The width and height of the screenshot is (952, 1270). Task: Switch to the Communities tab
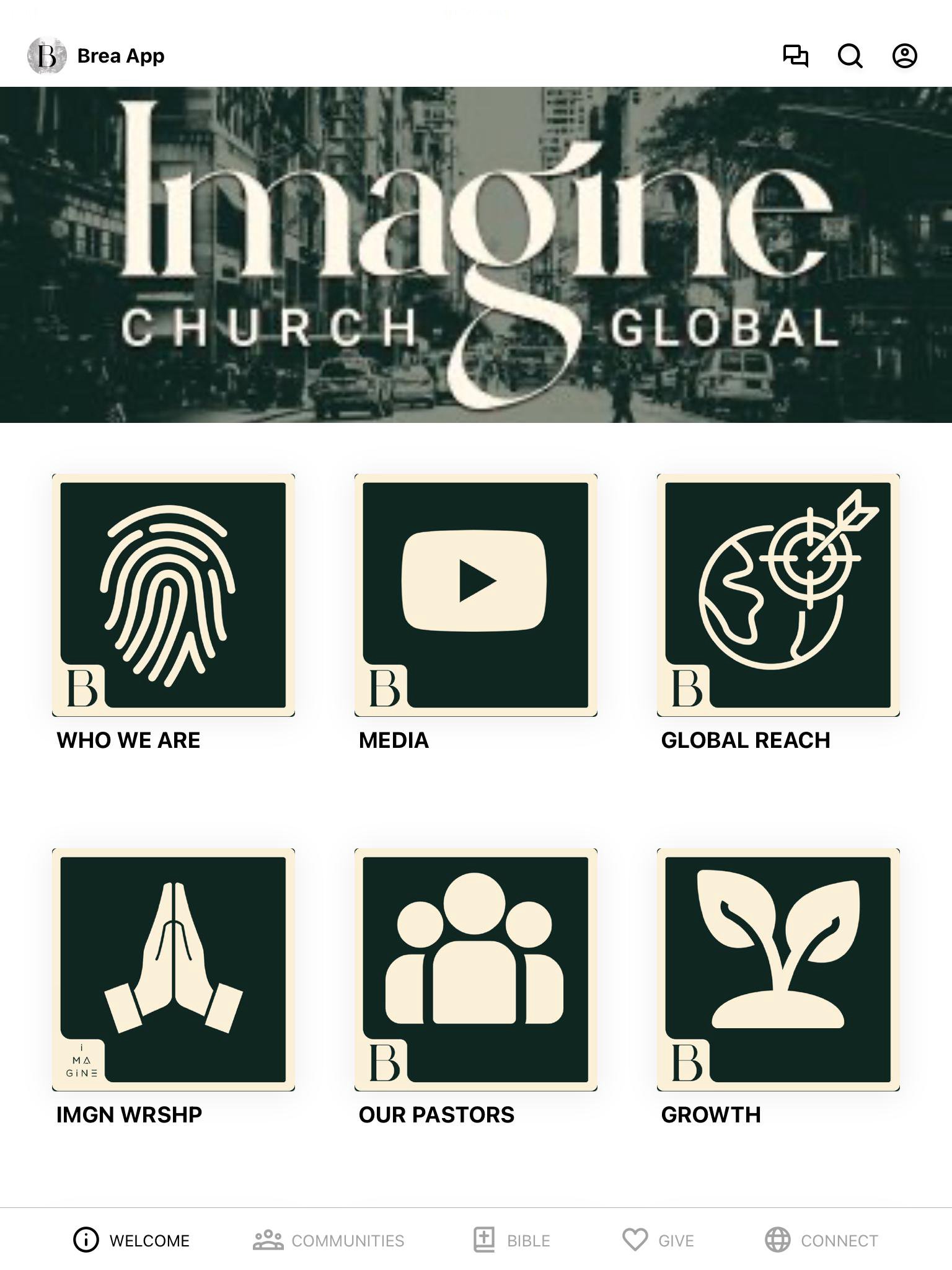coord(328,1240)
